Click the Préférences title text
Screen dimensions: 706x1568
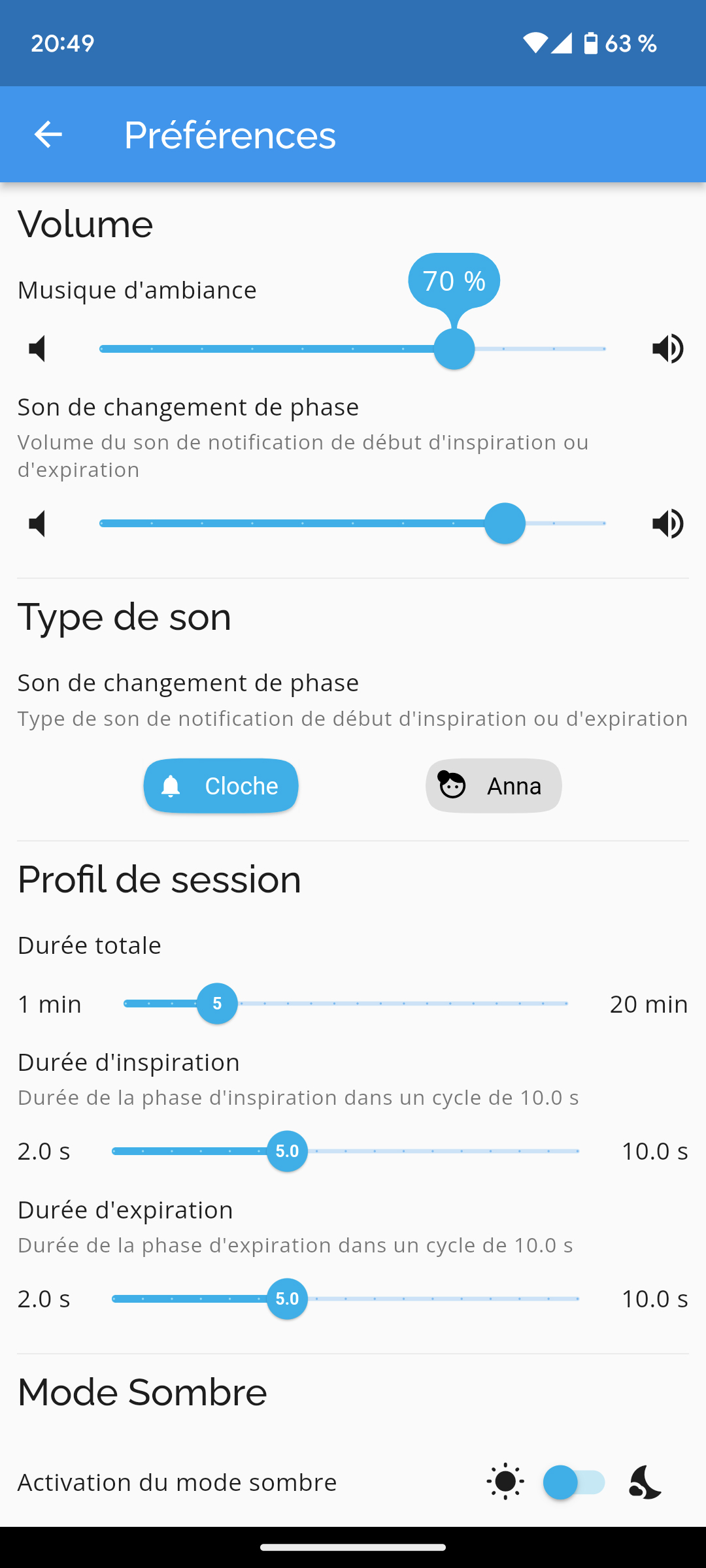[x=230, y=135]
